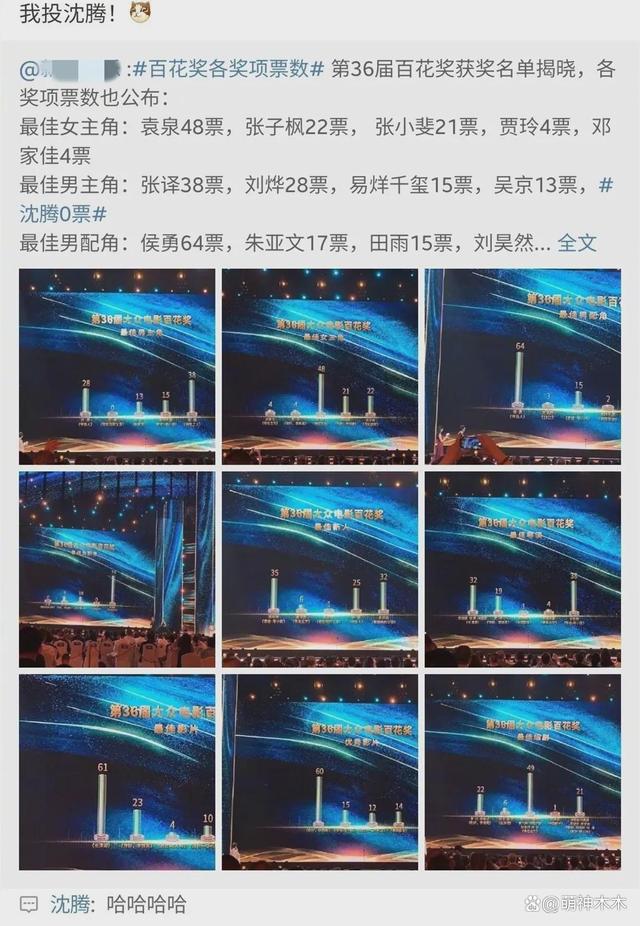The height and width of the screenshot is (926, 640).
Task: Open the 最佳新人 photo with 35 votes
Action: point(320,568)
